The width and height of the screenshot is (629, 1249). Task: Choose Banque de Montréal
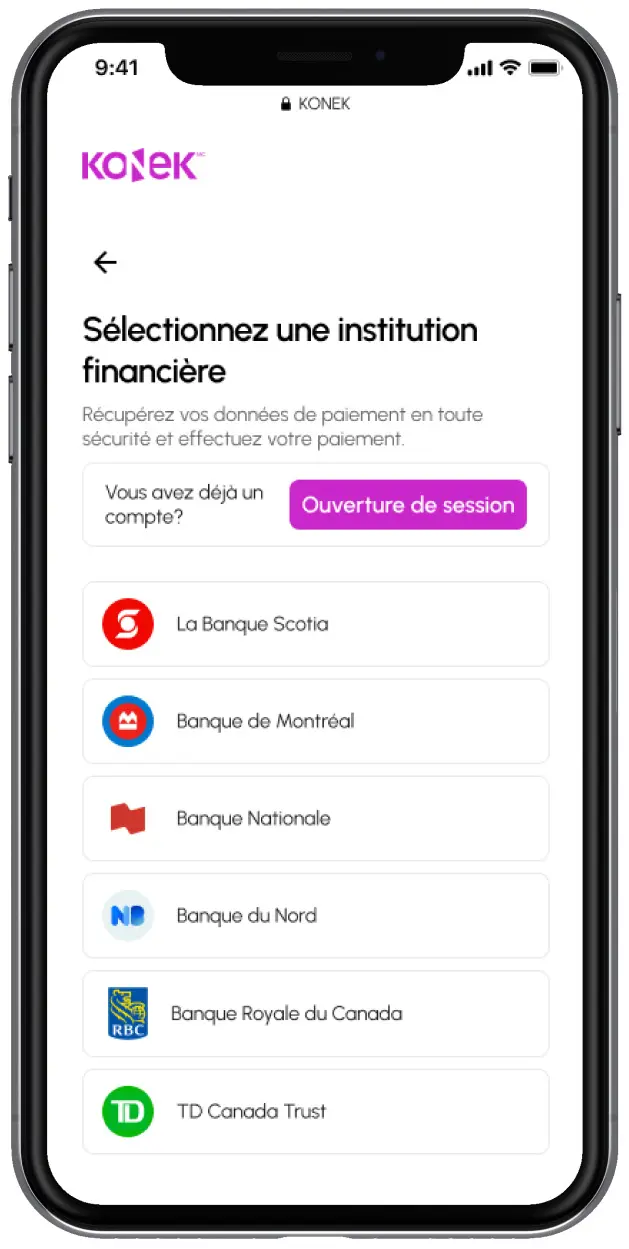pyautogui.click(x=316, y=721)
